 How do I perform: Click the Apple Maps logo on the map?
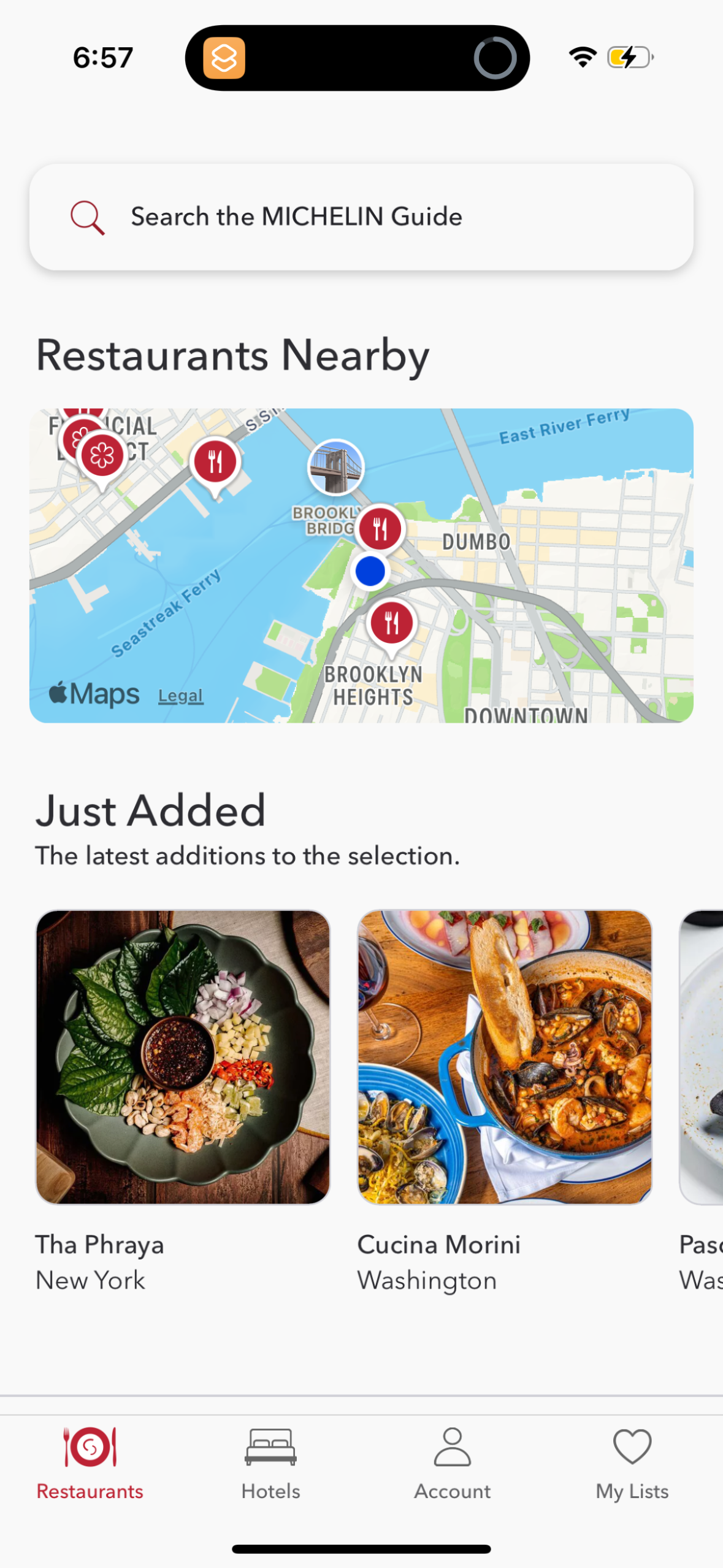pyautogui.click(x=93, y=694)
